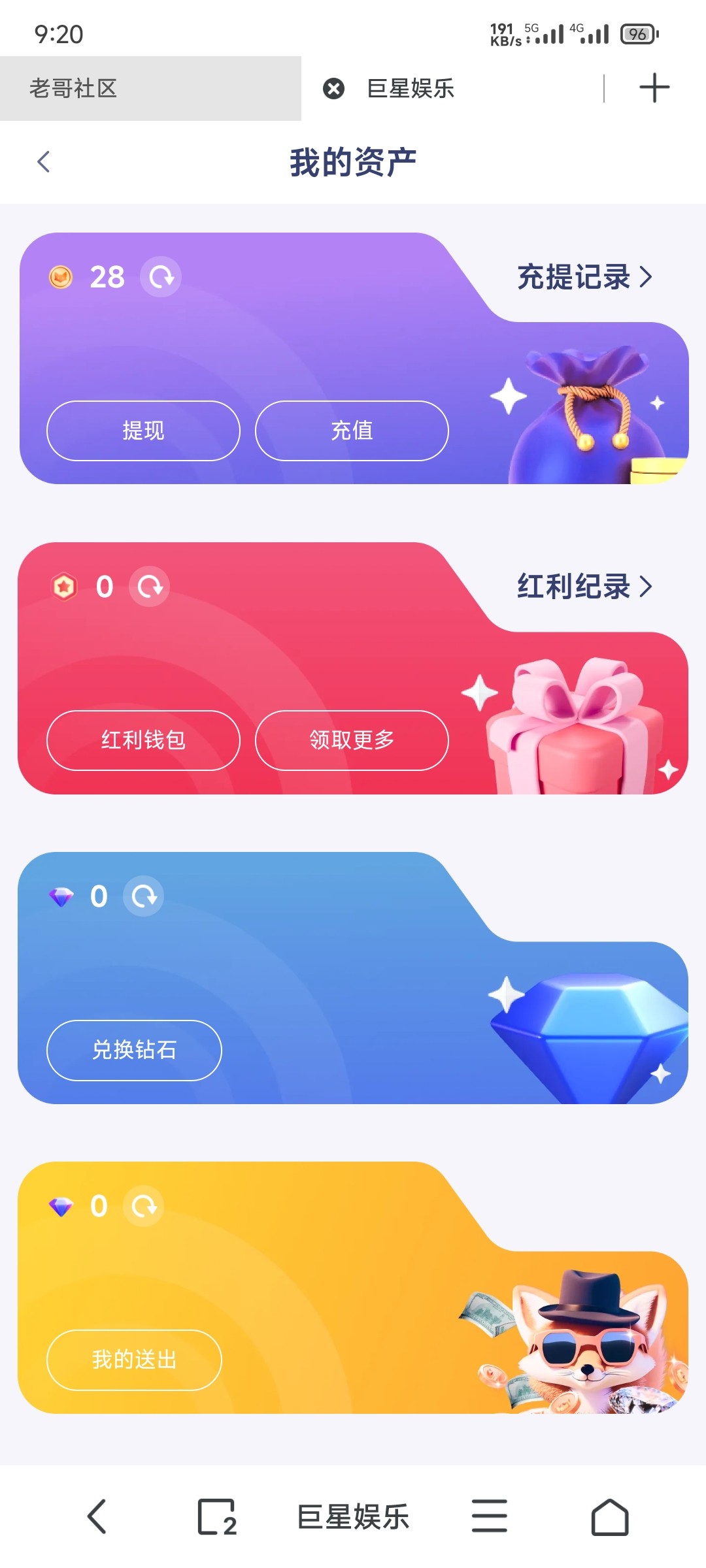Refresh the diamond balance on blue card
The image size is (706, 1568).
pos(144,896)
